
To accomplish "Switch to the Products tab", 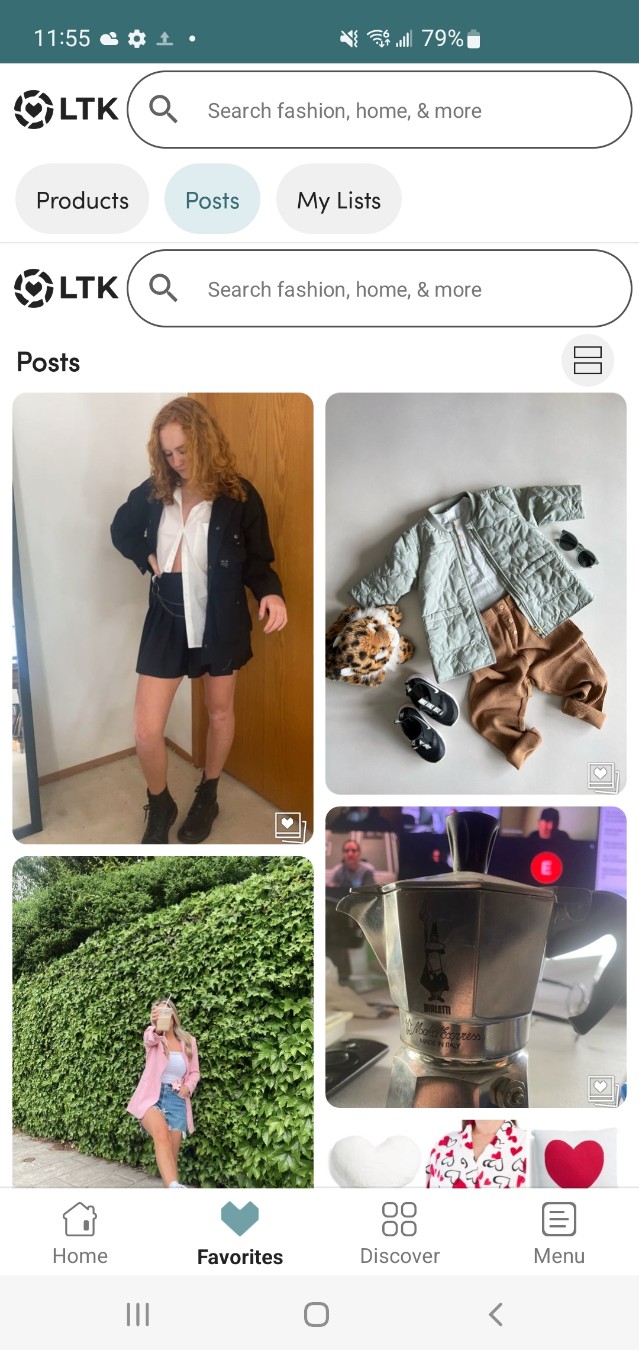I will pyautogui.click(x=82, y=200).
